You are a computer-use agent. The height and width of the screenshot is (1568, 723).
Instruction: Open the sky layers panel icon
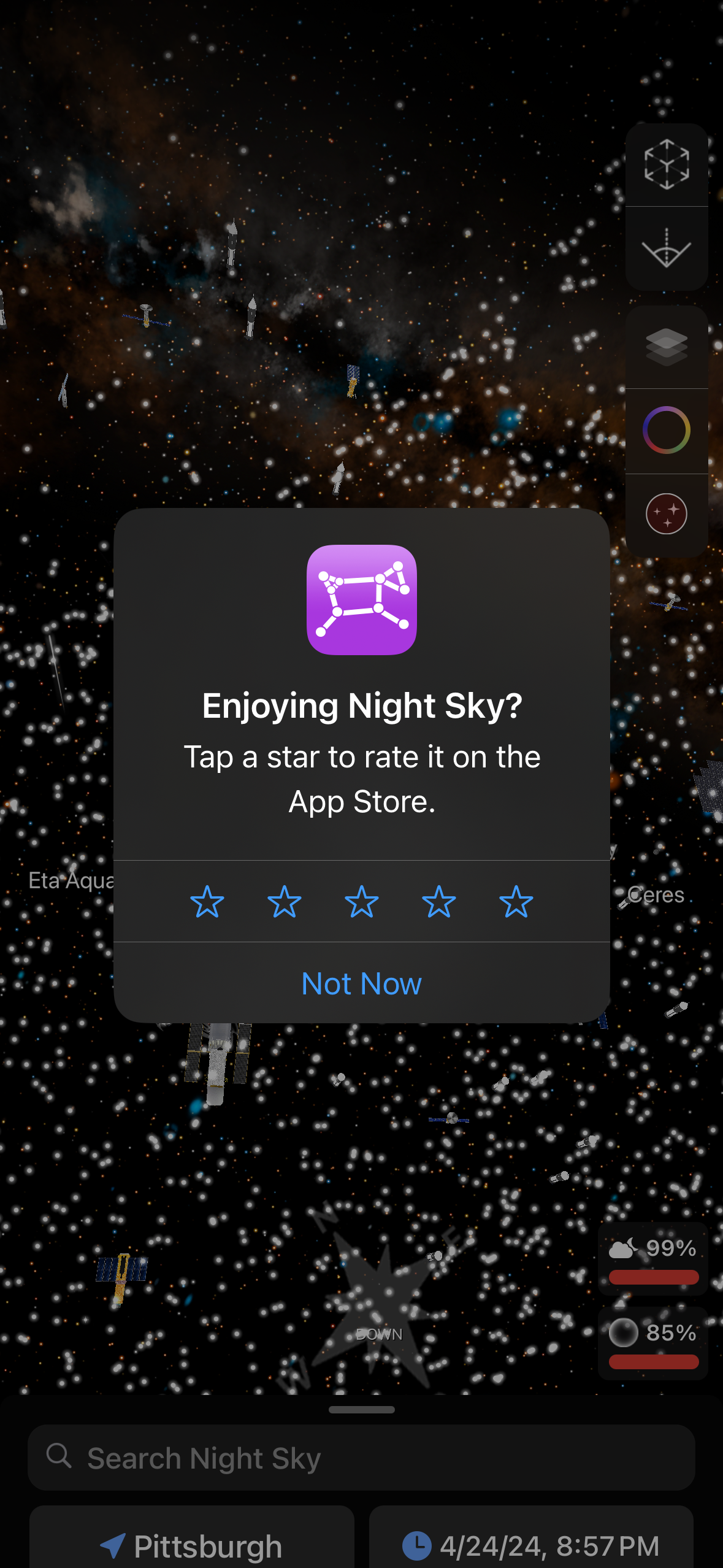666,347
